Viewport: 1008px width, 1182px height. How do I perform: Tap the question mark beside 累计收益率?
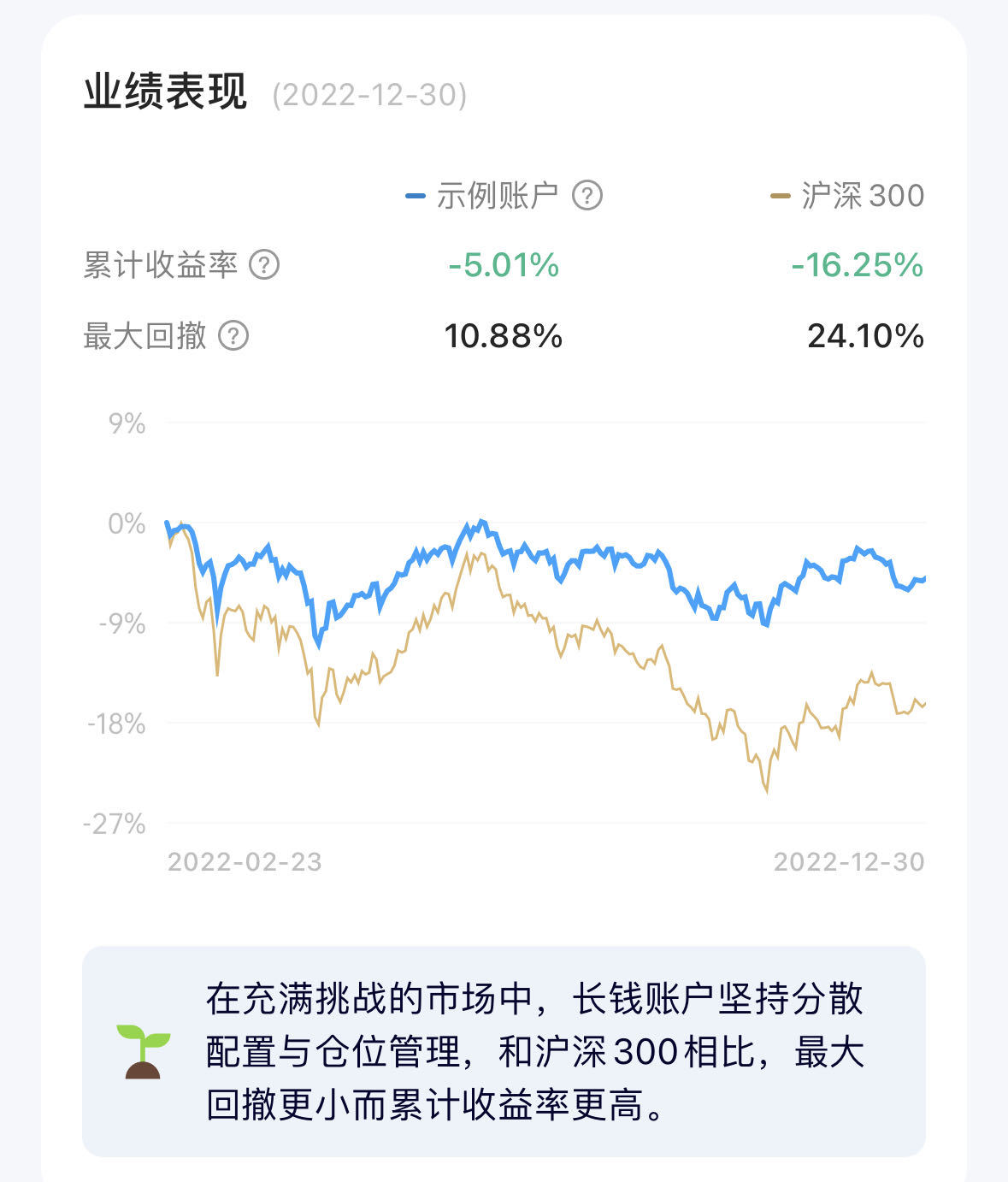[x=264, y=265]
